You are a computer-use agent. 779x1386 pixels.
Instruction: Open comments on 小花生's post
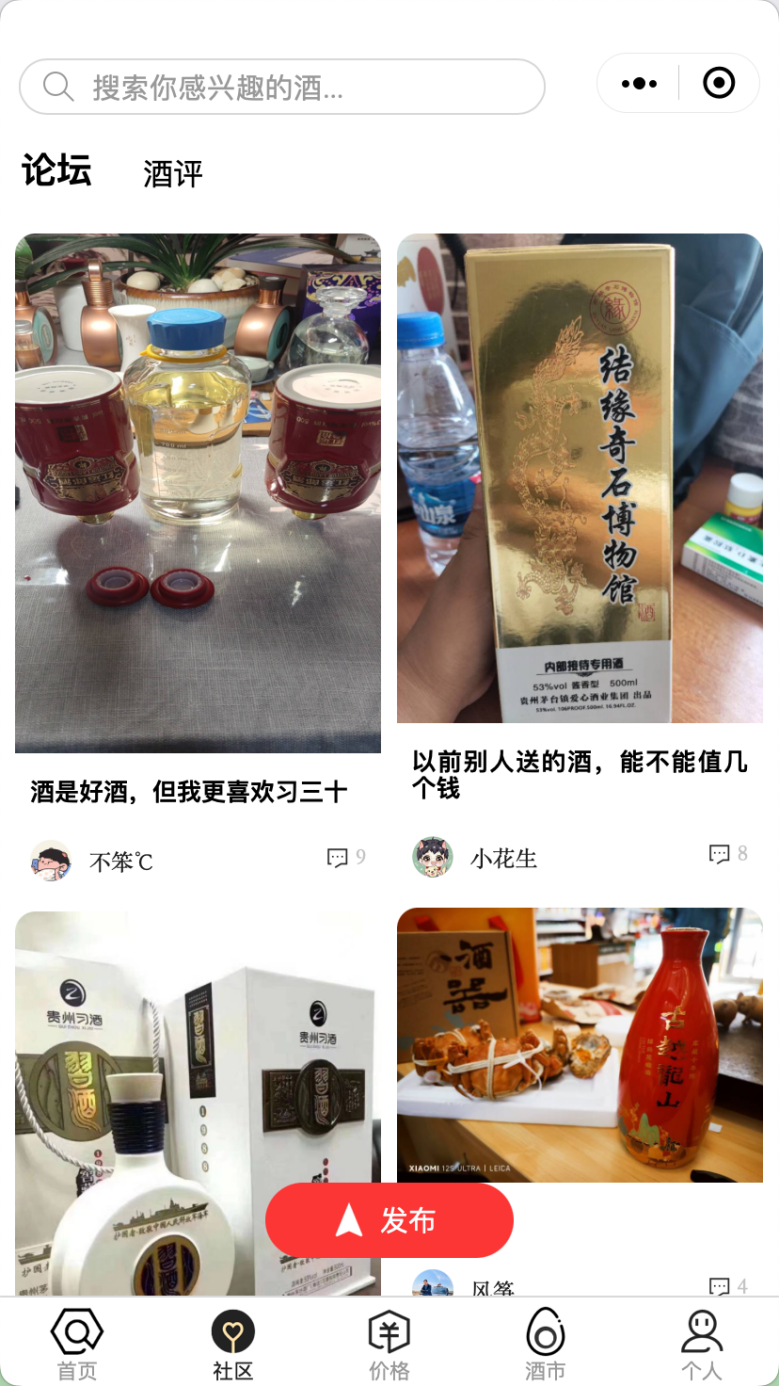727,854
